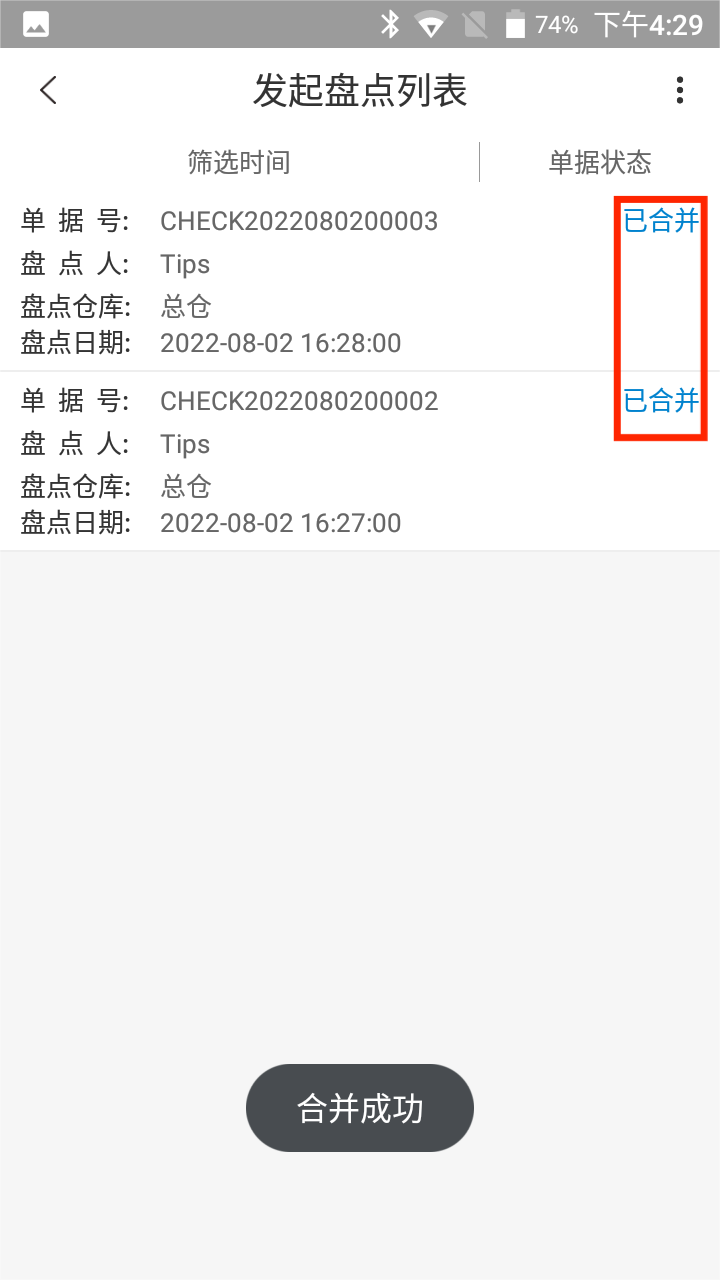Go back using the top-left arrow

point(48,90)
